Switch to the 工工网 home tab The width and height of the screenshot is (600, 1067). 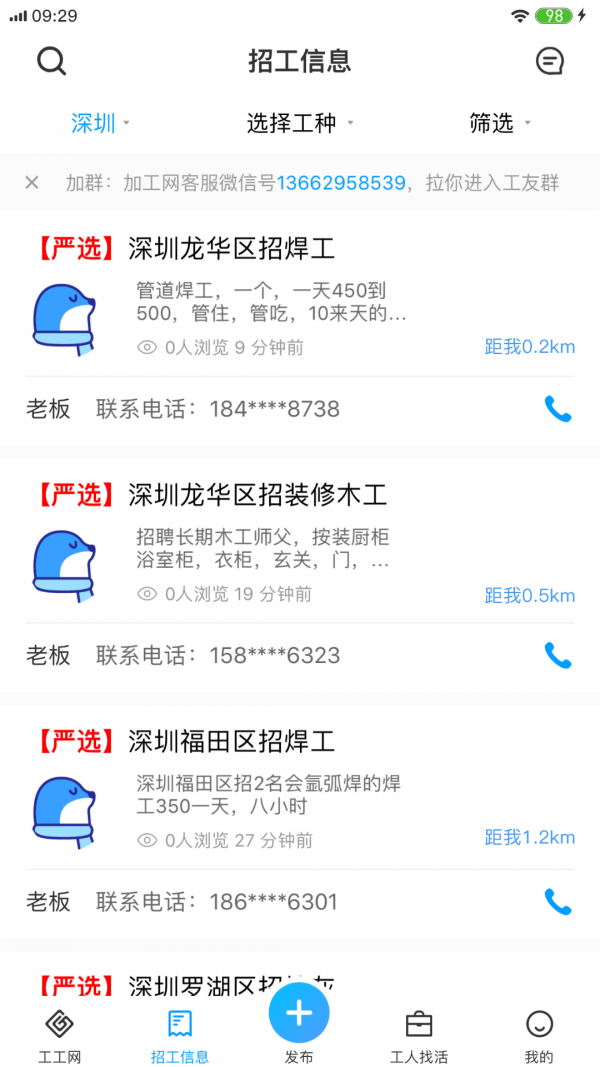59,1036
